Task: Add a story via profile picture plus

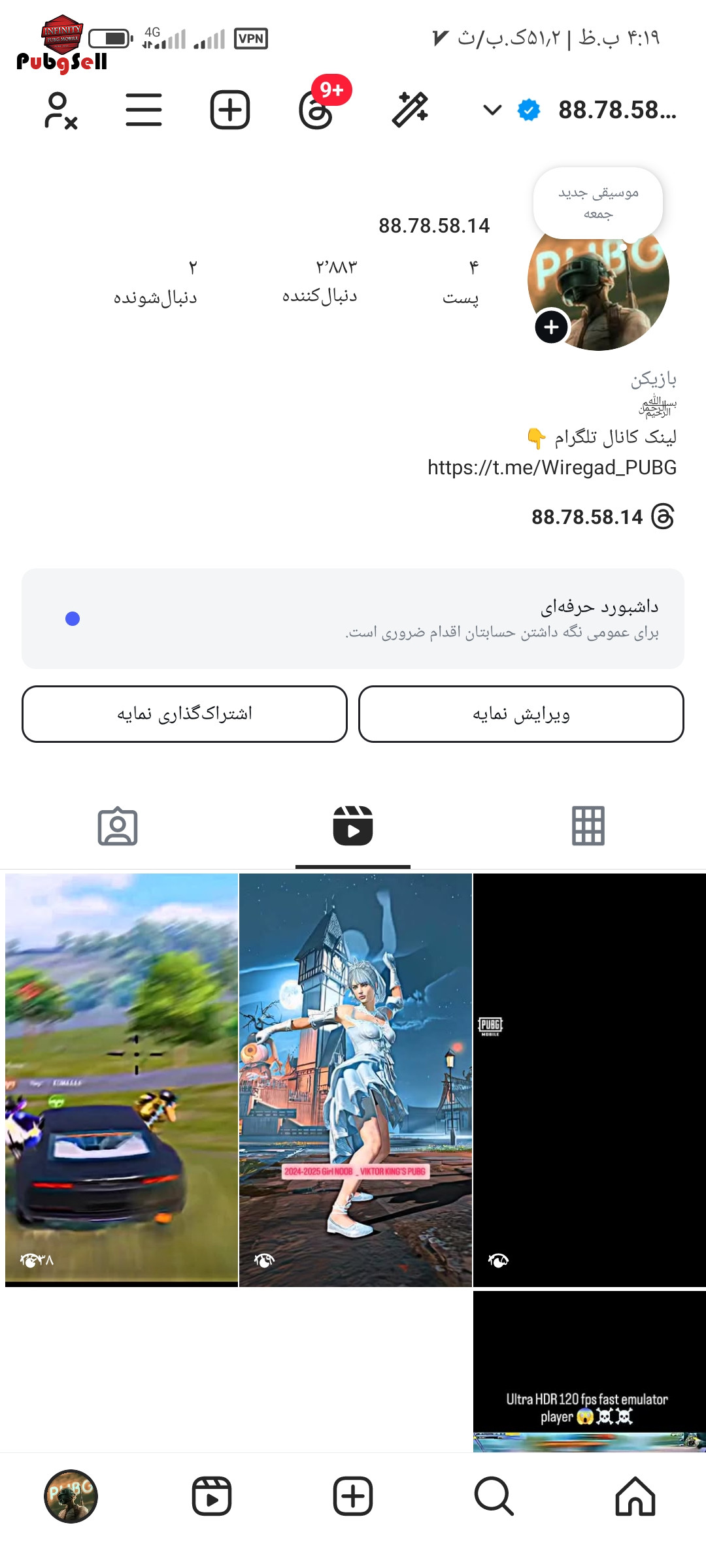Action: point(551,327)
